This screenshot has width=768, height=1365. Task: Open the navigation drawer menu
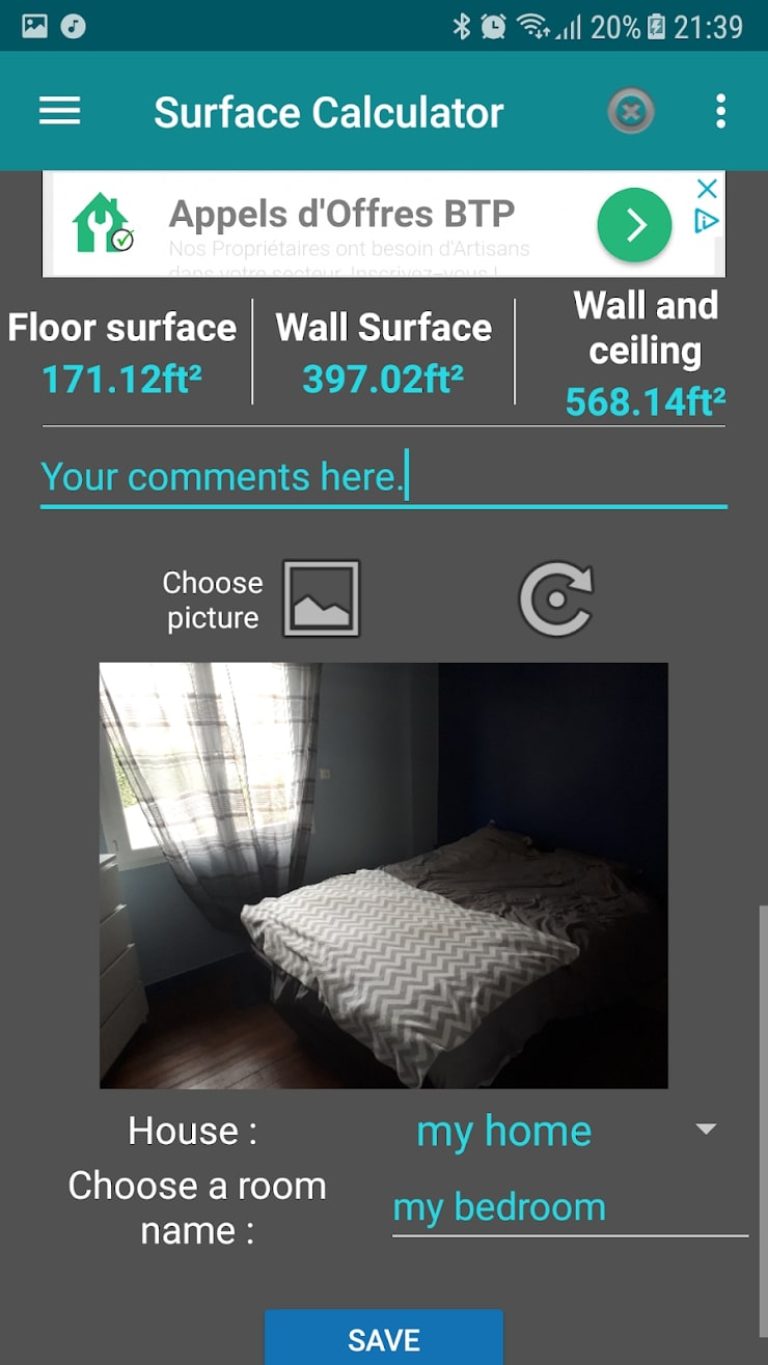pyautogui.click(x=59, y=111)
